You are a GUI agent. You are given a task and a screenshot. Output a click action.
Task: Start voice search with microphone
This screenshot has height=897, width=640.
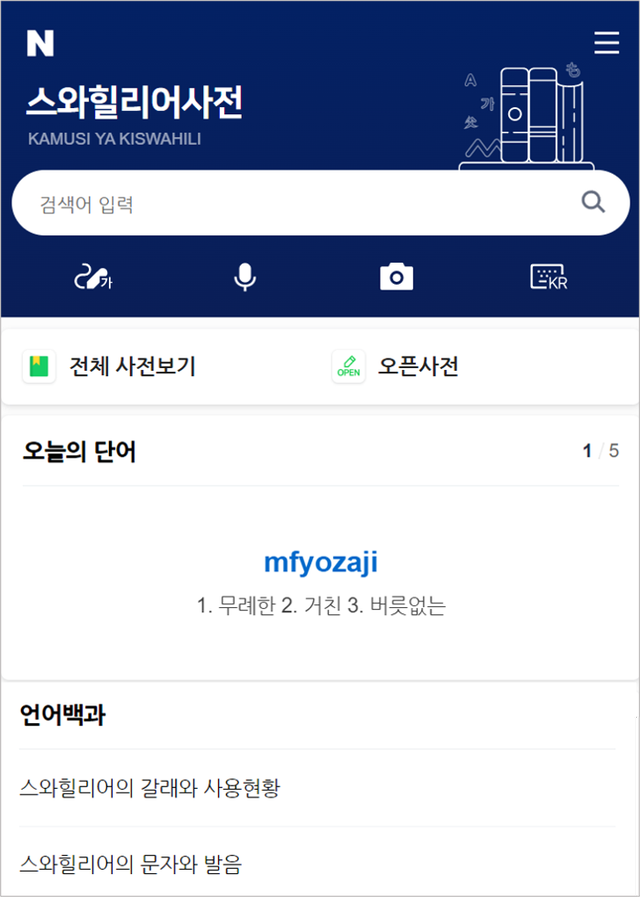(245, 277)
